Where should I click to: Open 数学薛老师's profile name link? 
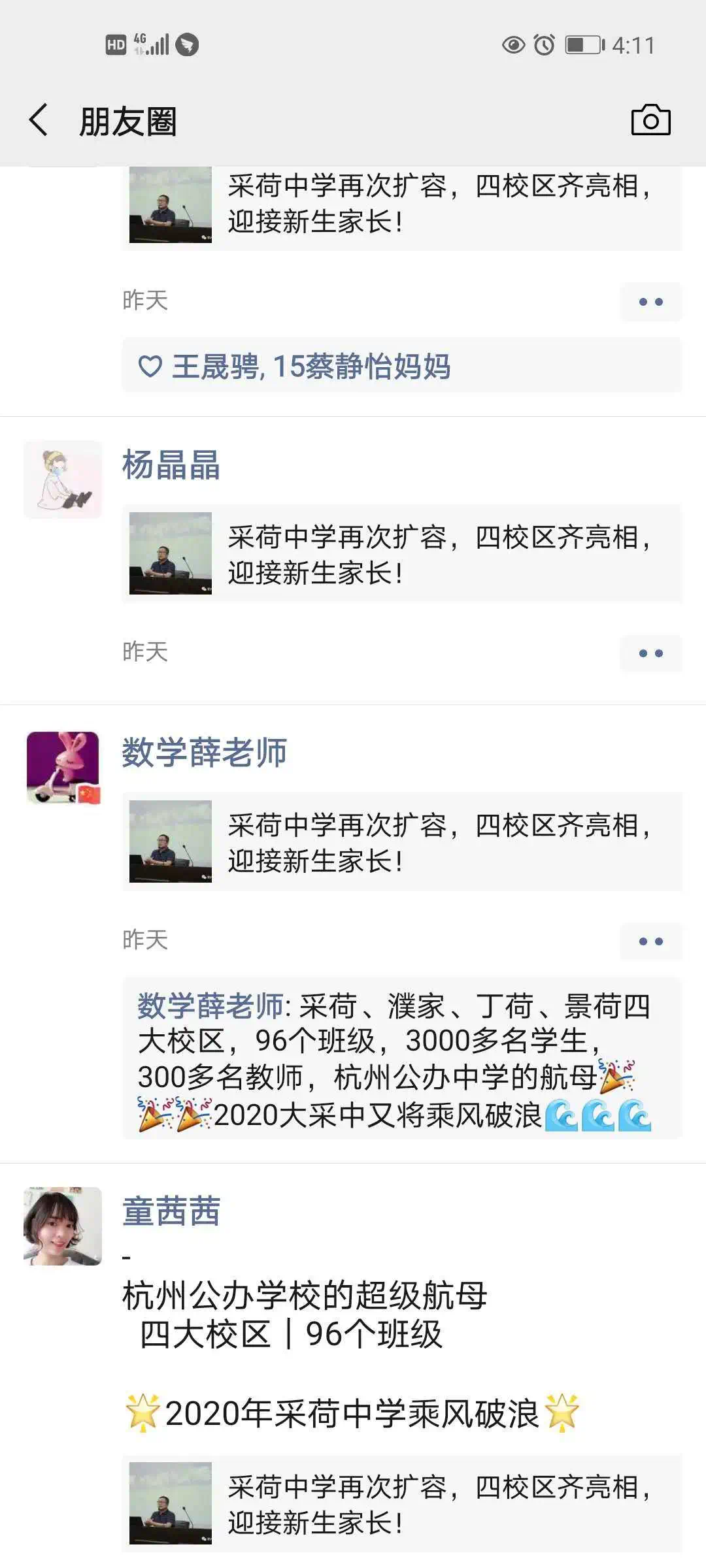pyautogui.click(x=204, y=753)
